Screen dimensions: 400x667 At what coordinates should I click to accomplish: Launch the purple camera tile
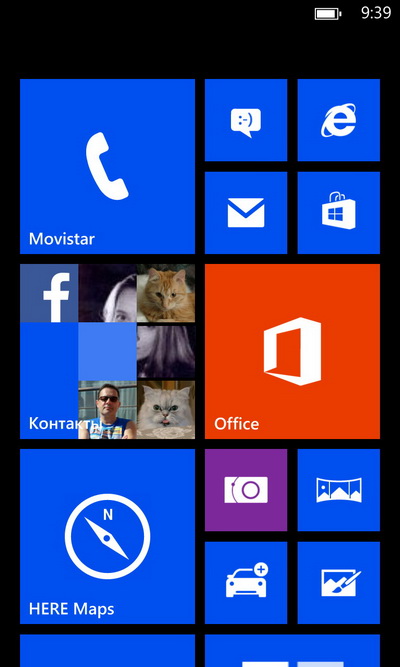point(246,490)
